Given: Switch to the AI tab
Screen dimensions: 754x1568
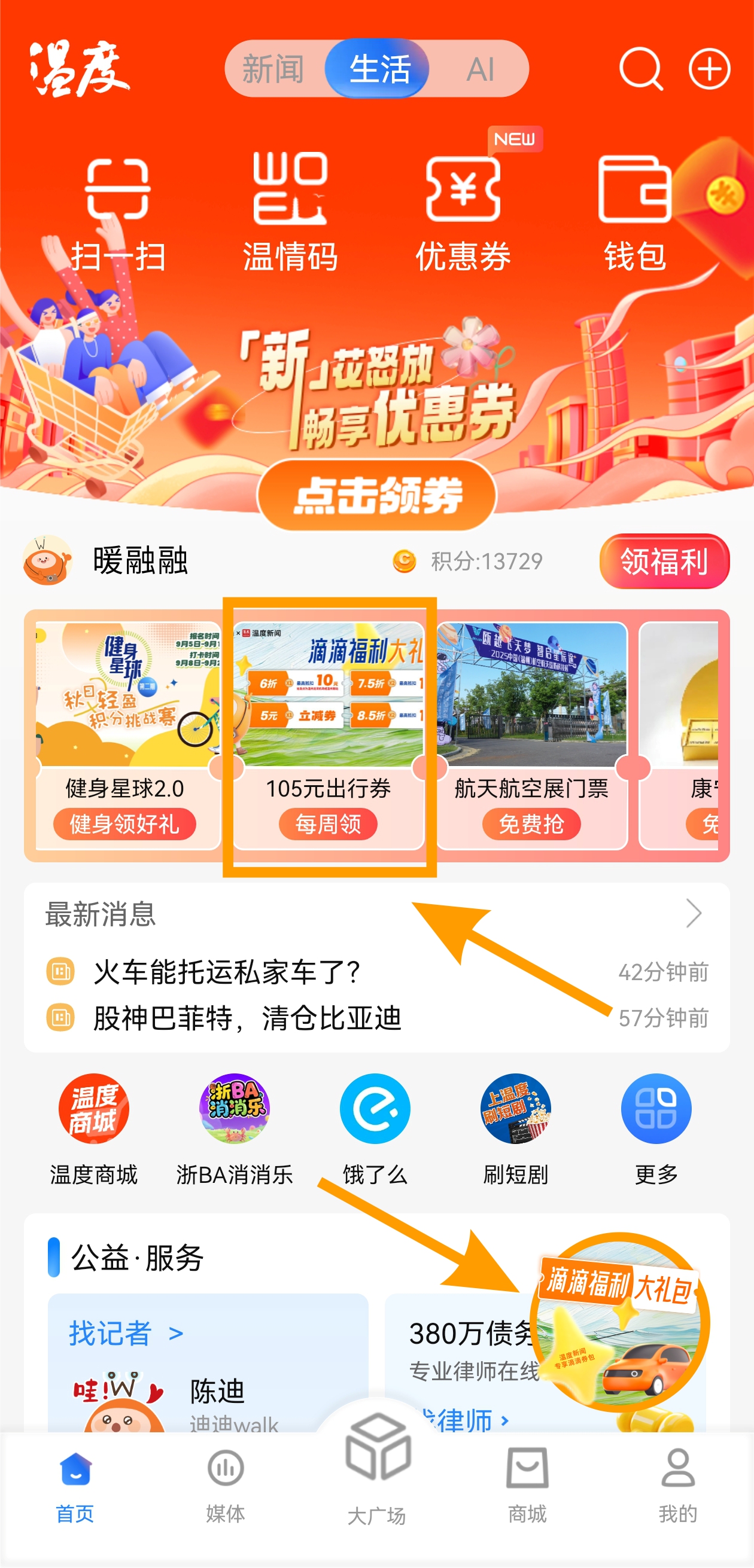Looking at the screenshot, I should 480,69.
